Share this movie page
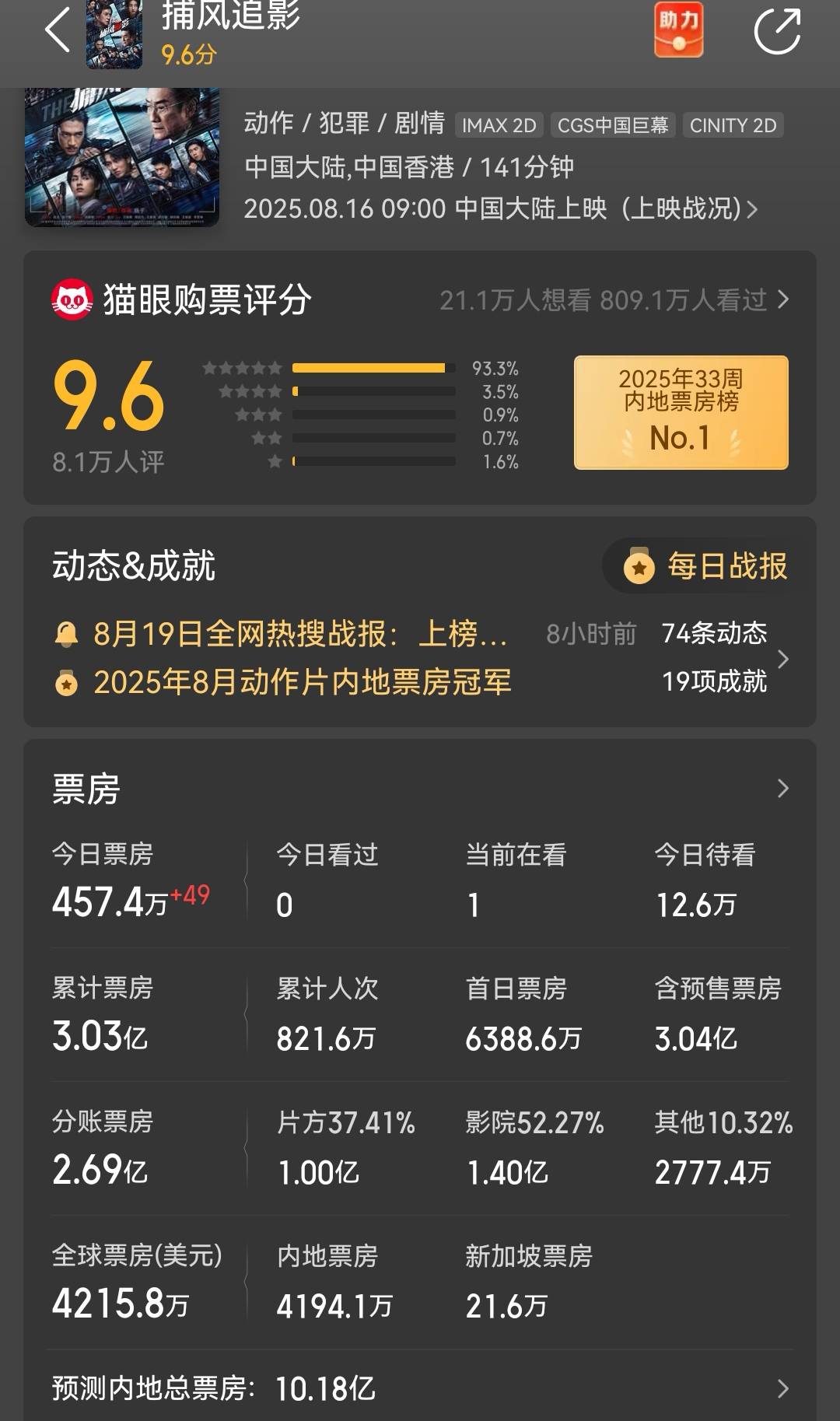The image size is (840, 1421). click(x=777, y=31)
